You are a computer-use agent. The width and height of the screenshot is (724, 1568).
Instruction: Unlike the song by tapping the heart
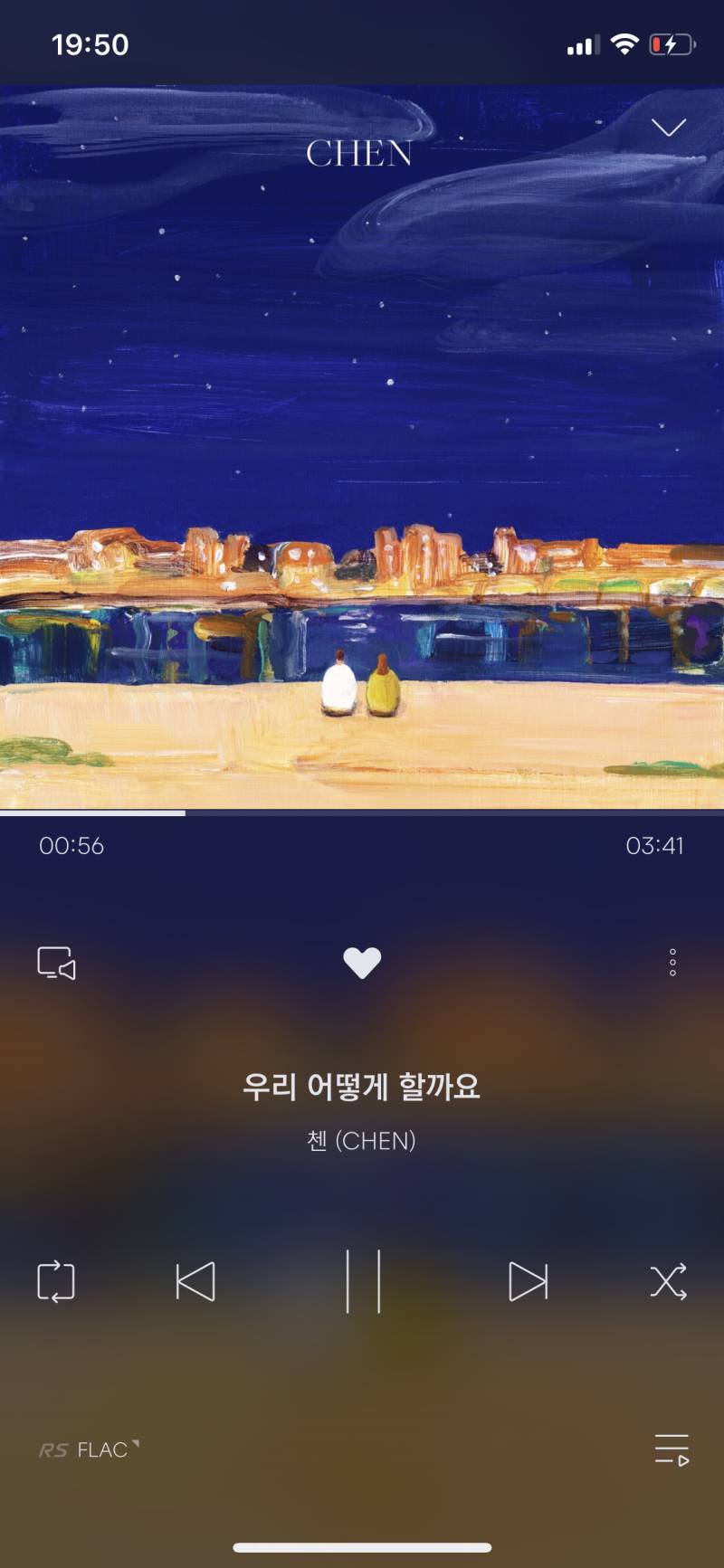point(362,962)
